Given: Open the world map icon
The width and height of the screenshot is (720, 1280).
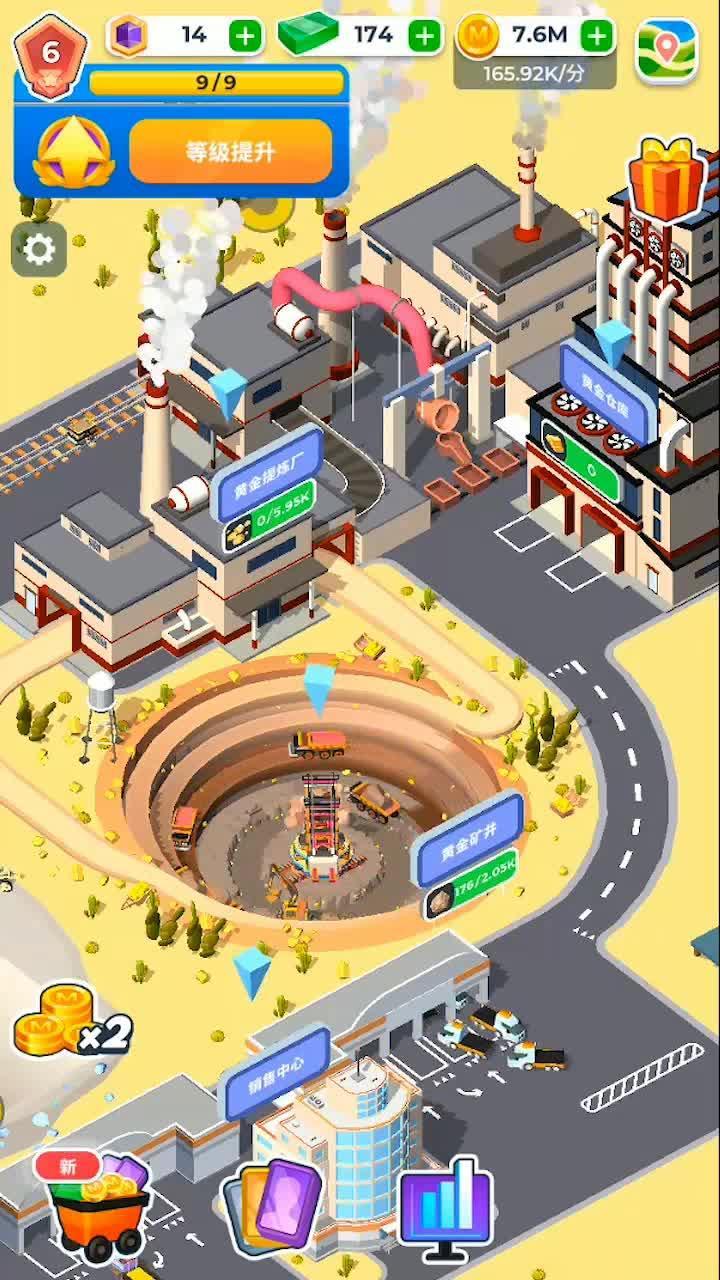Looking at the screenshot, I should [x=667, y=50].
